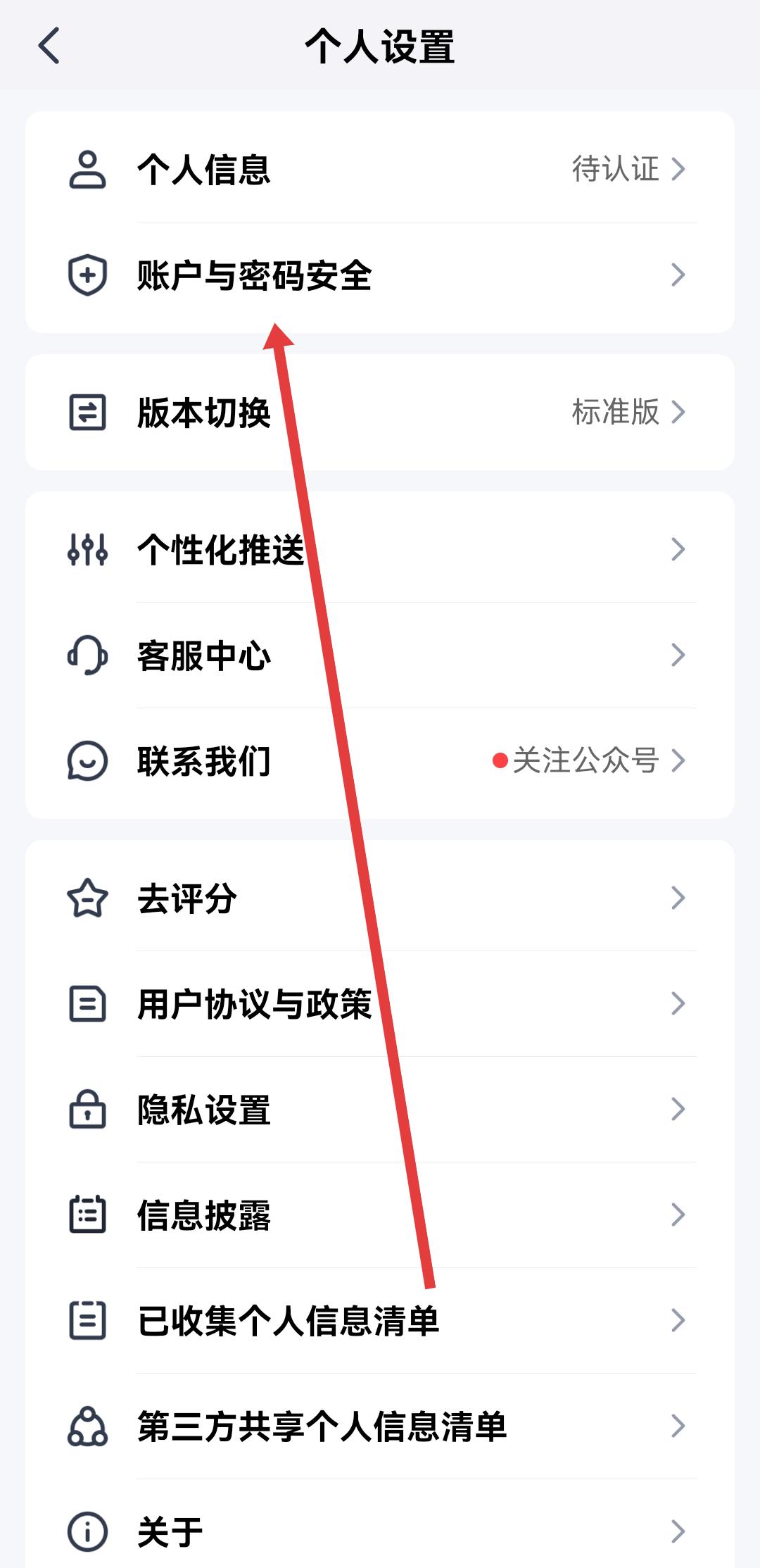View 已收集个人信息清单
The image size is (760, 1568).
coord(380,1321)
